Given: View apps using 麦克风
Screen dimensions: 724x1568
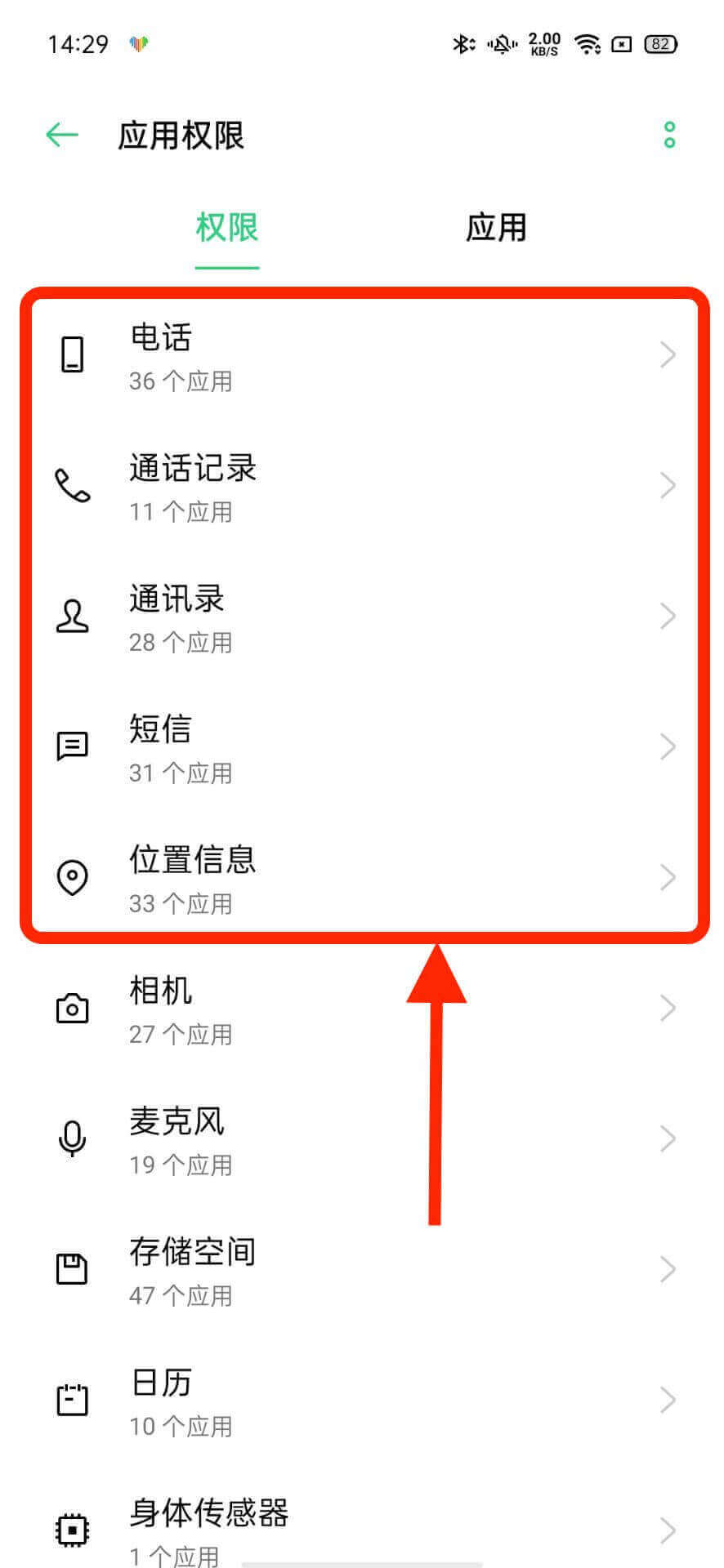Looking at the screenshot, I should [x=362, y=1140].
